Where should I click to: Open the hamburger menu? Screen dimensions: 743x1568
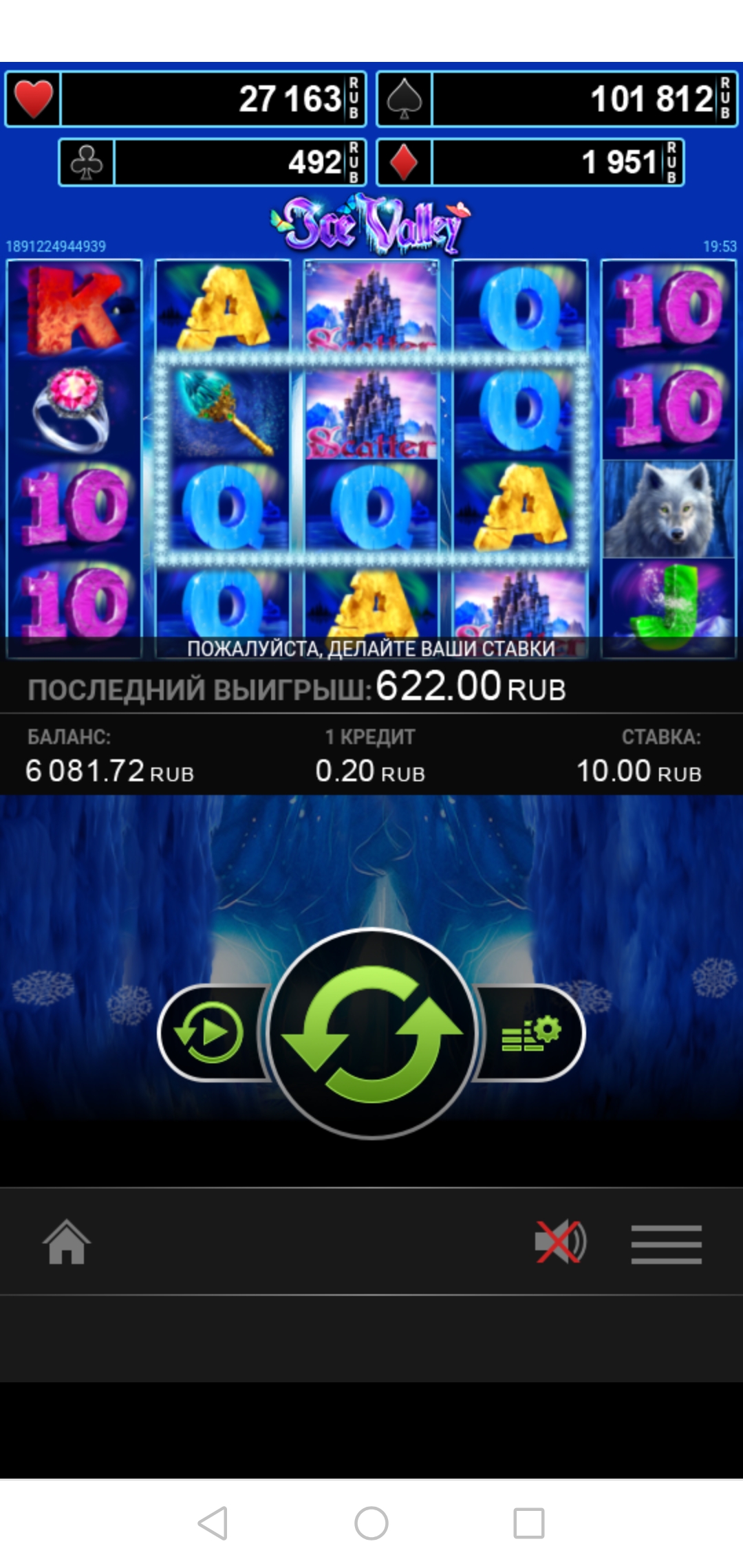coord(666,1243)
